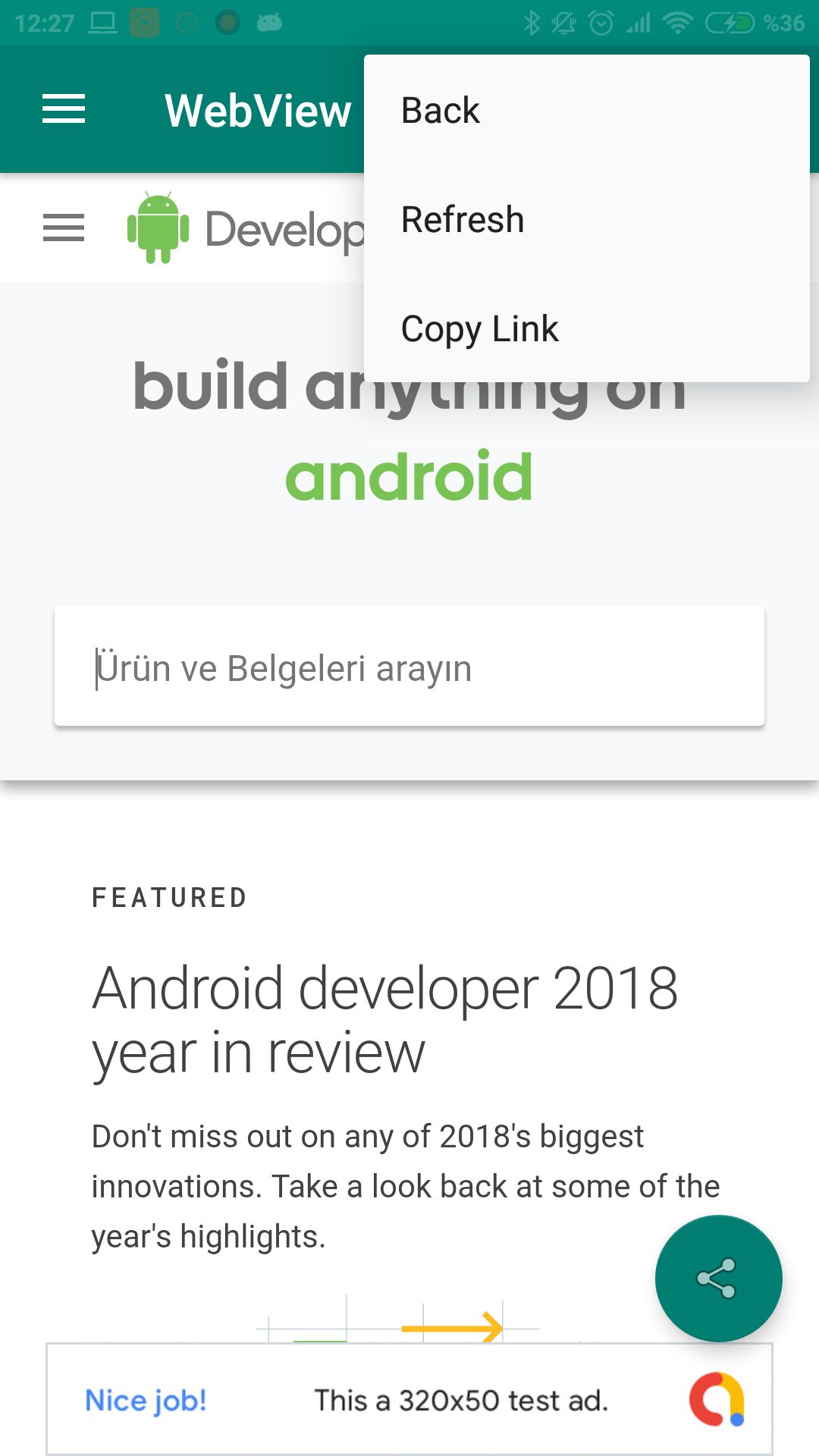
Task: Focus the Ürün ve Belgeleri arayın search field
Action: pos(409,666)
